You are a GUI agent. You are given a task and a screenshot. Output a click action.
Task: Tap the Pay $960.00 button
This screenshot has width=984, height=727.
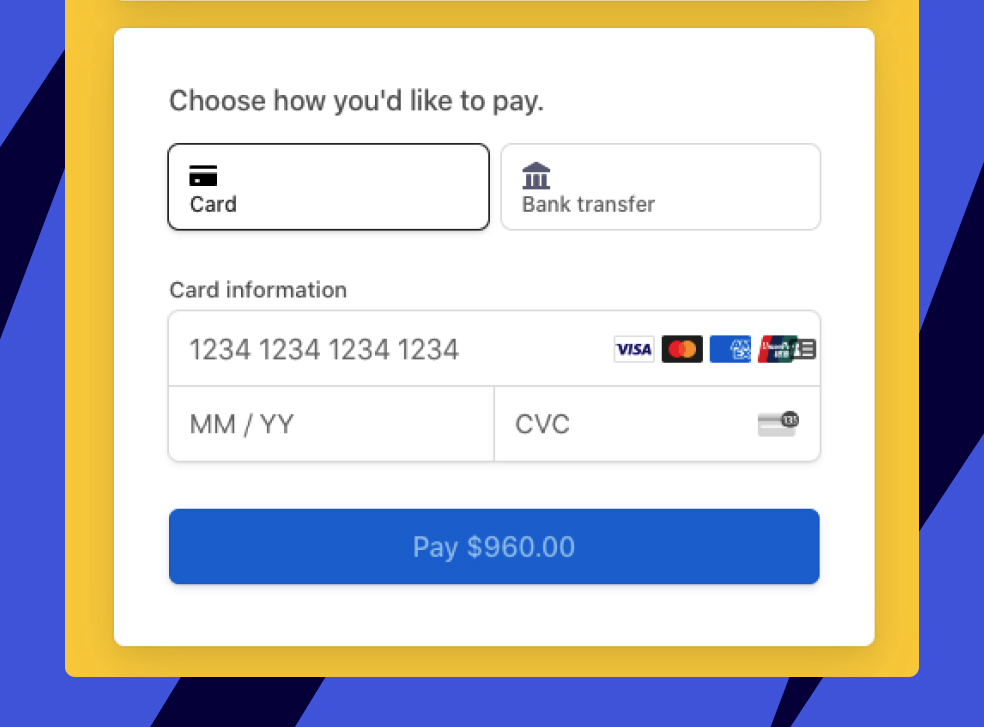pyautogui.click(x=494, y=547)
